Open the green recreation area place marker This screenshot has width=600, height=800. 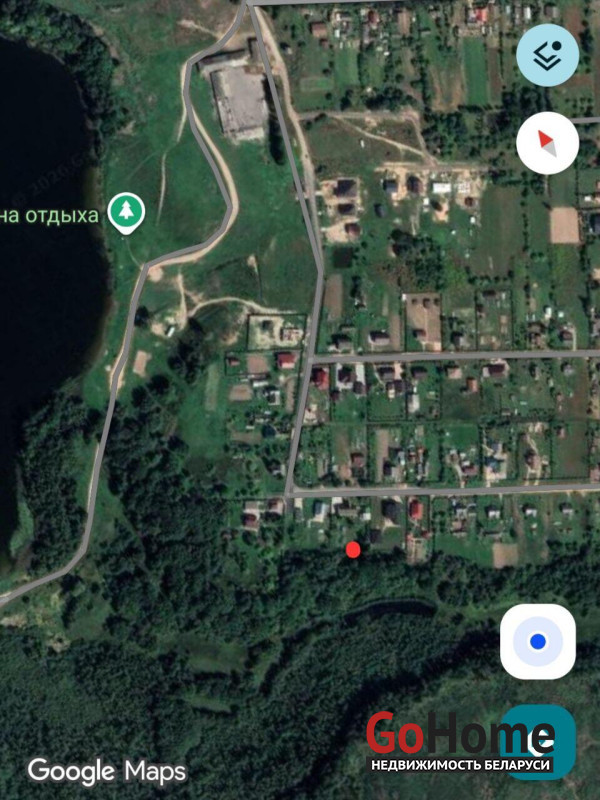[x=126, y=211]
